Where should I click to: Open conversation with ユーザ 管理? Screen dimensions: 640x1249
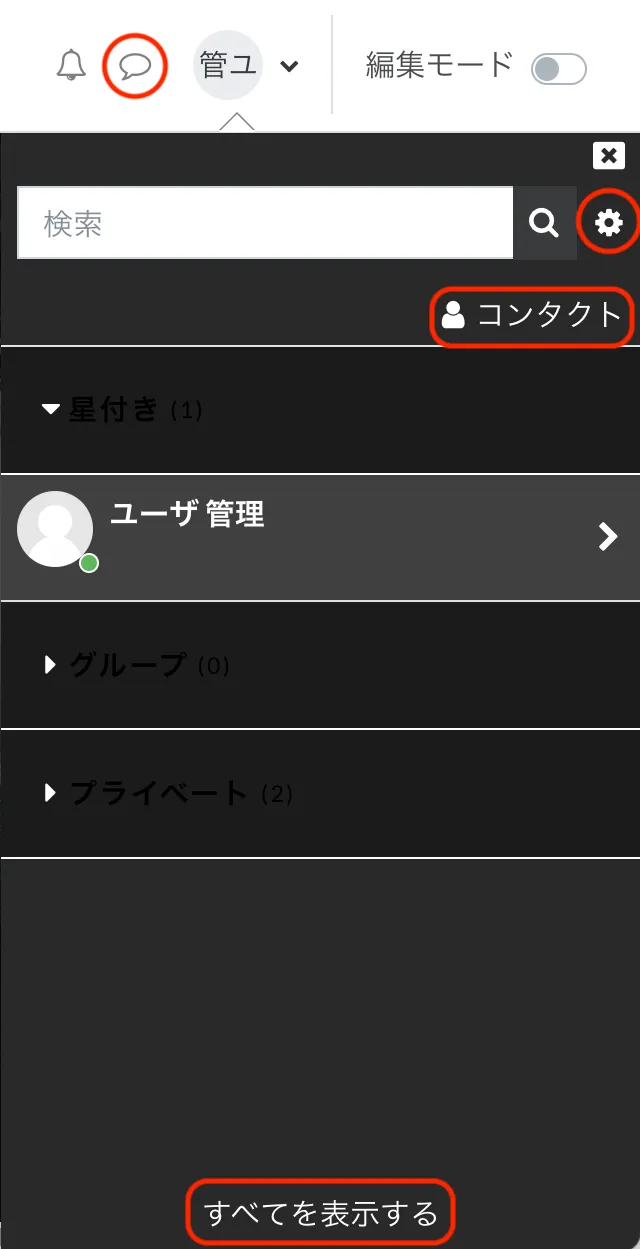320,537
